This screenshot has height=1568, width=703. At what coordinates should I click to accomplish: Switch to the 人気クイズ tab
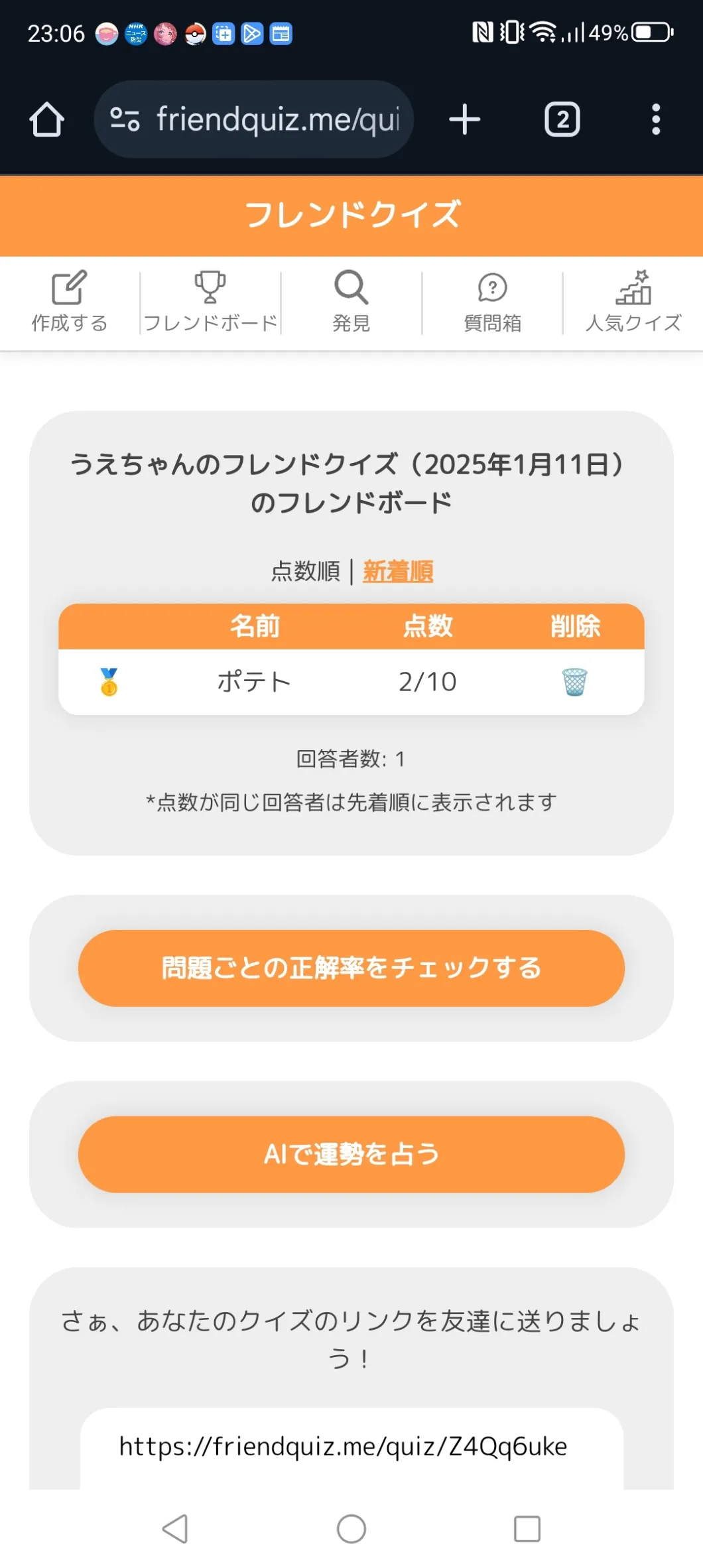coord(633,302)
